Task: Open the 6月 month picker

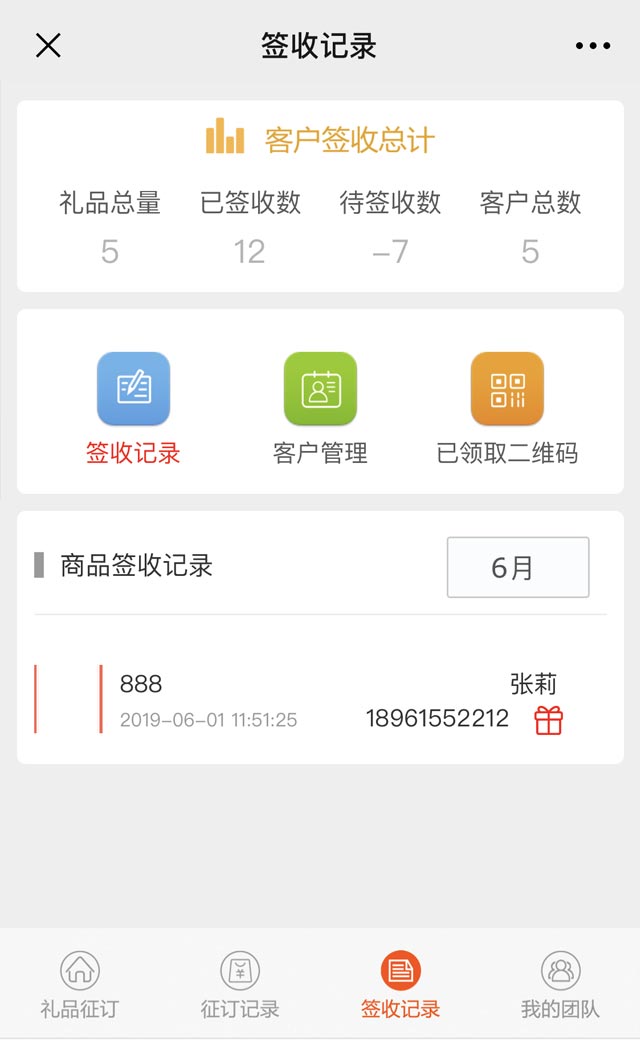Action: coord(518,567)
